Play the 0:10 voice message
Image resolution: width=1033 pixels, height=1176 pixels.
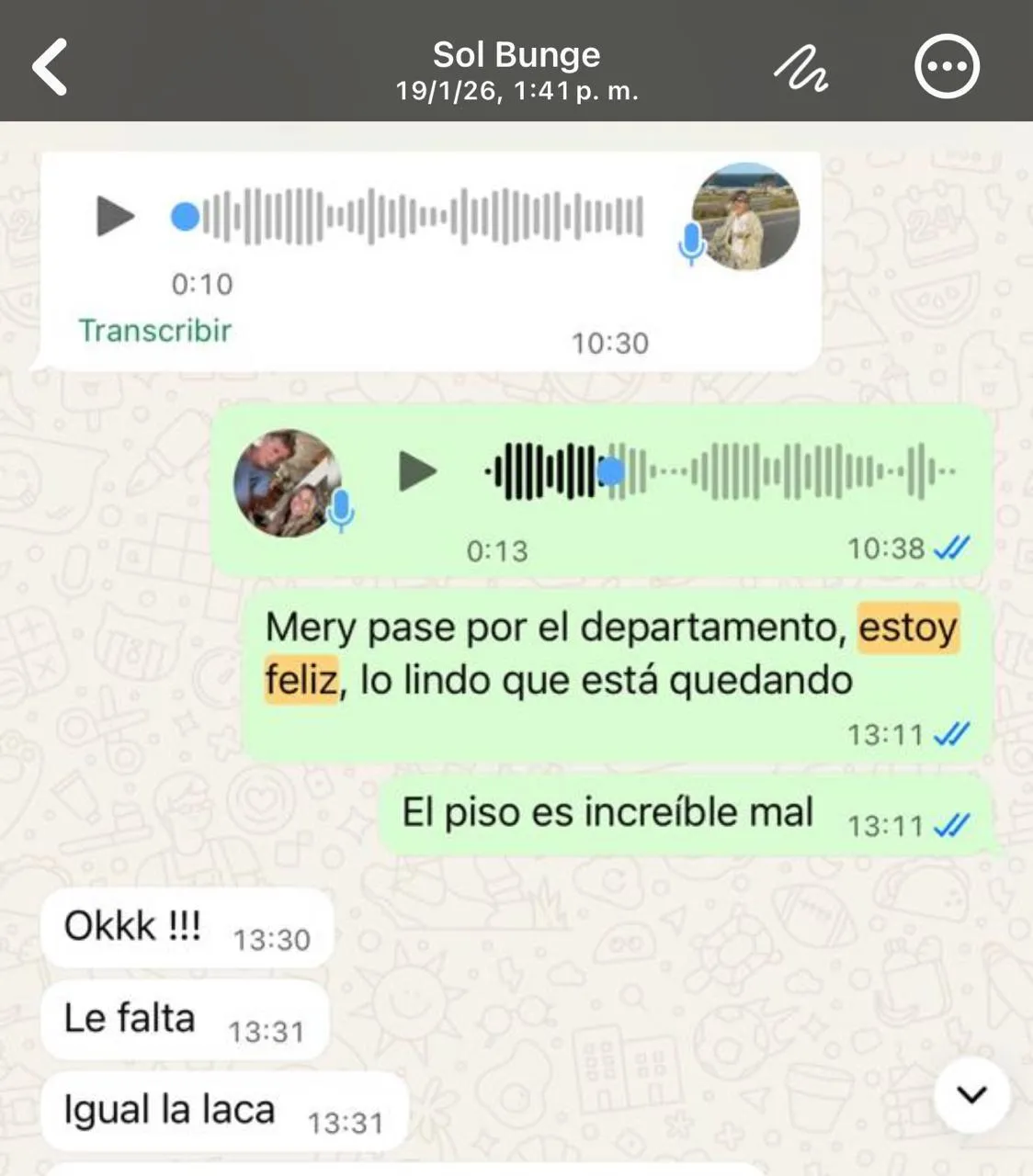click(115, 217)
